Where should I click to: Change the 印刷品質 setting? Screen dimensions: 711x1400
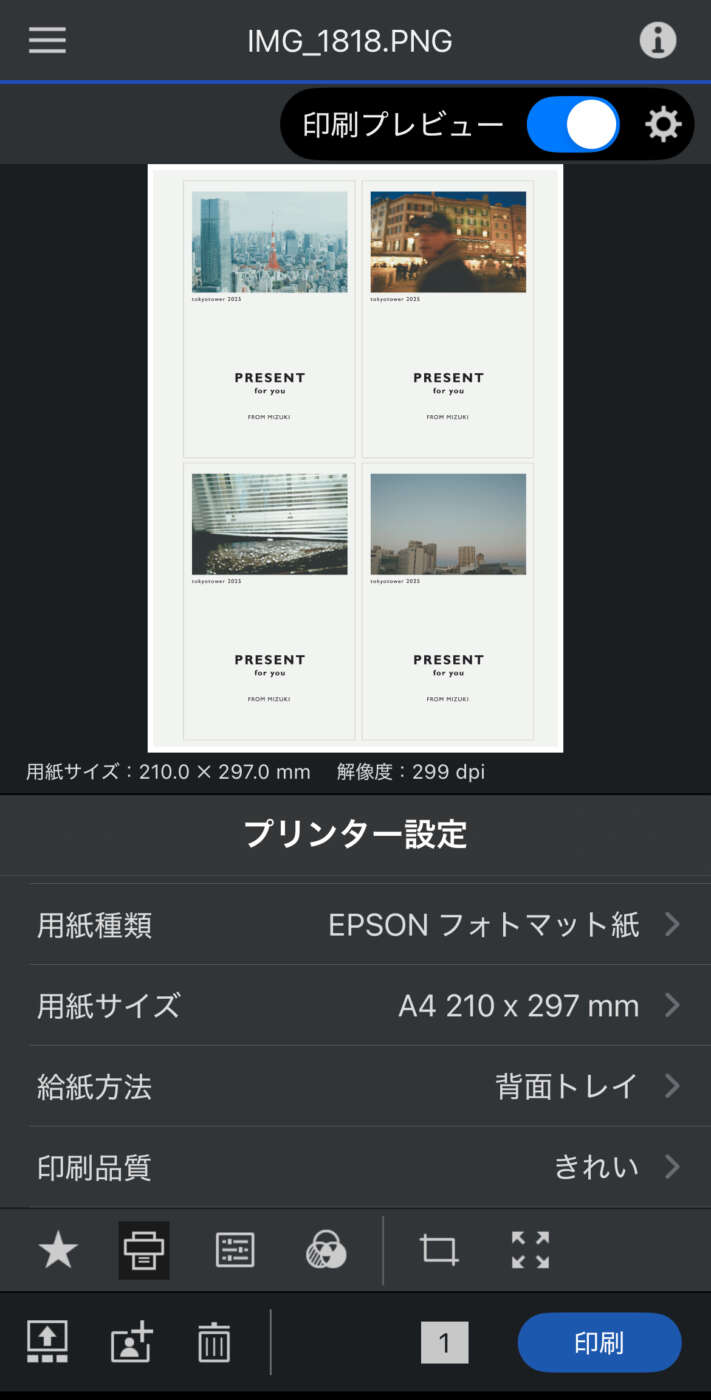[x=355, y=1167]
